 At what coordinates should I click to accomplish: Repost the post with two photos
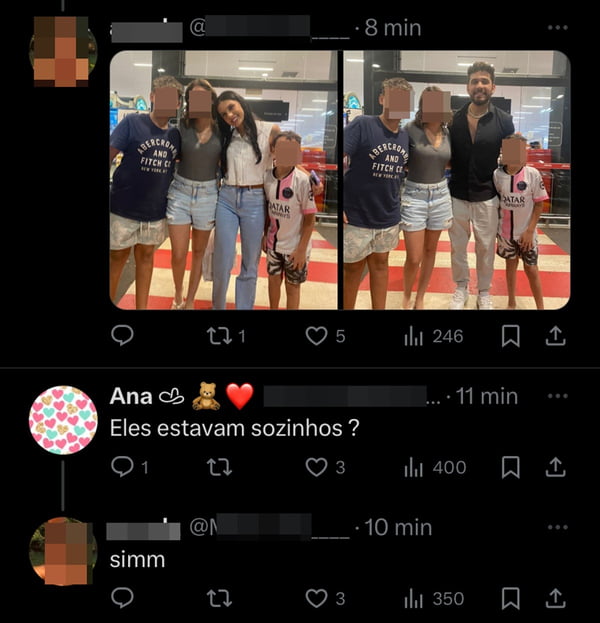(x=219, y=336)
